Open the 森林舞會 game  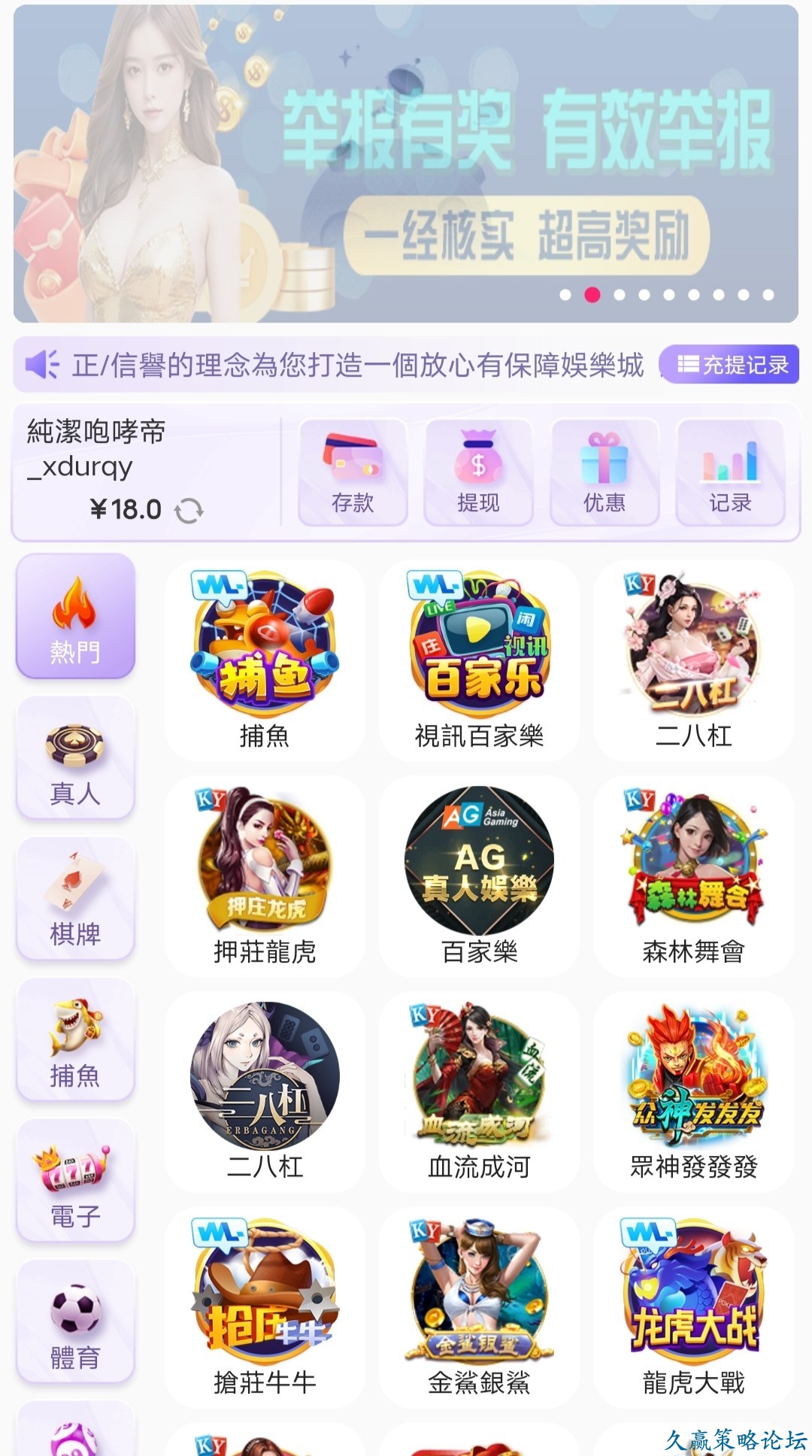point(693,877)
